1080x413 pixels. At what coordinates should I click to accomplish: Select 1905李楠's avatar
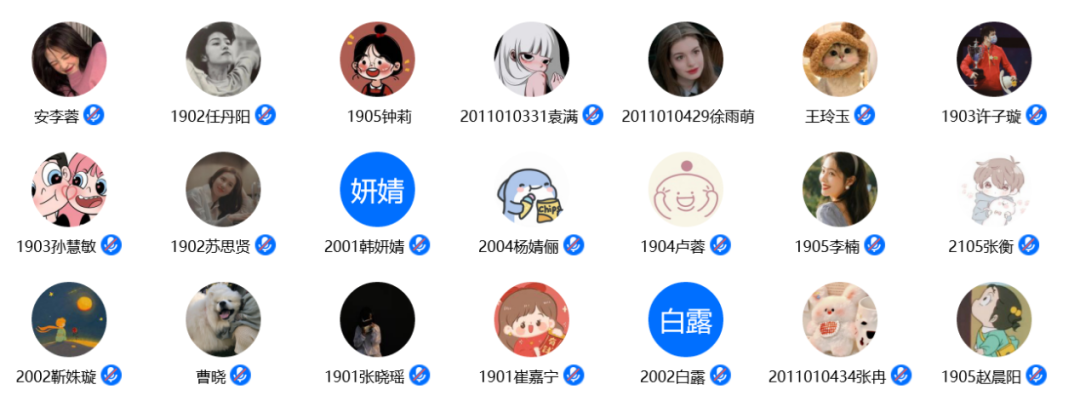coord(840,190)
